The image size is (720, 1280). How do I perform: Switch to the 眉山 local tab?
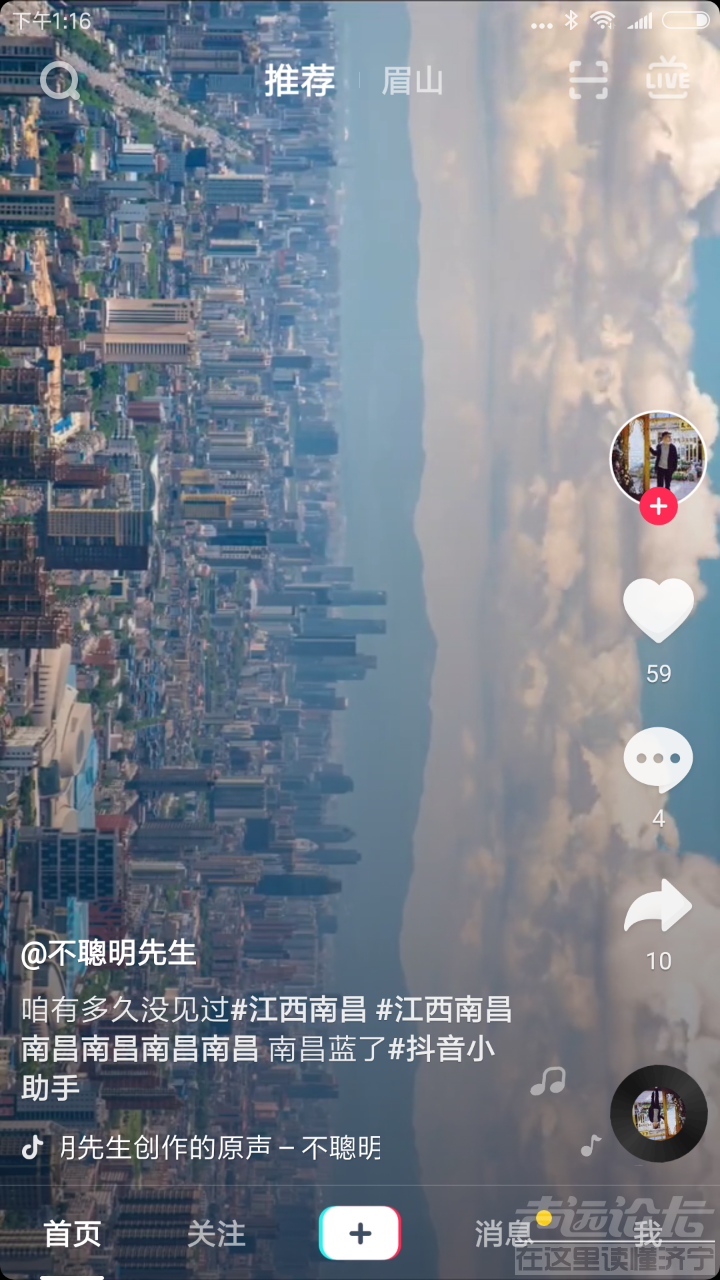click(x=412, y=81)
